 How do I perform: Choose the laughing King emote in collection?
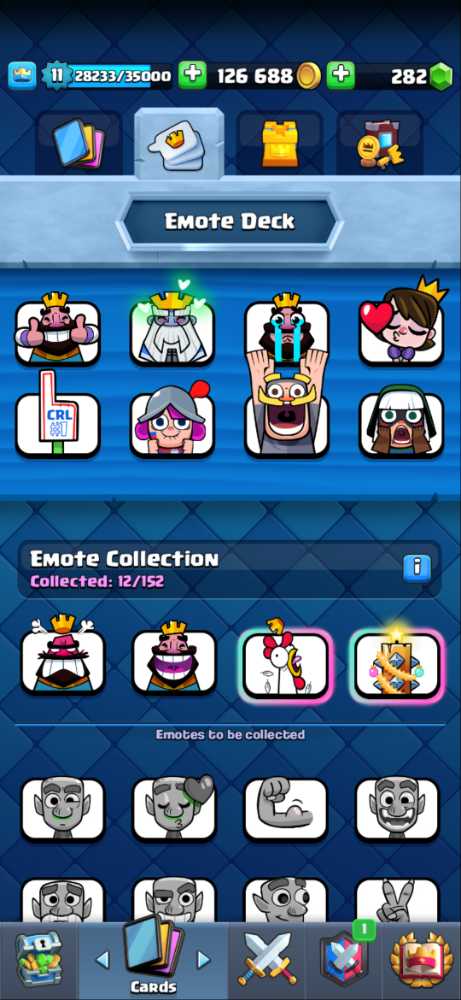(x=174, y=658)
